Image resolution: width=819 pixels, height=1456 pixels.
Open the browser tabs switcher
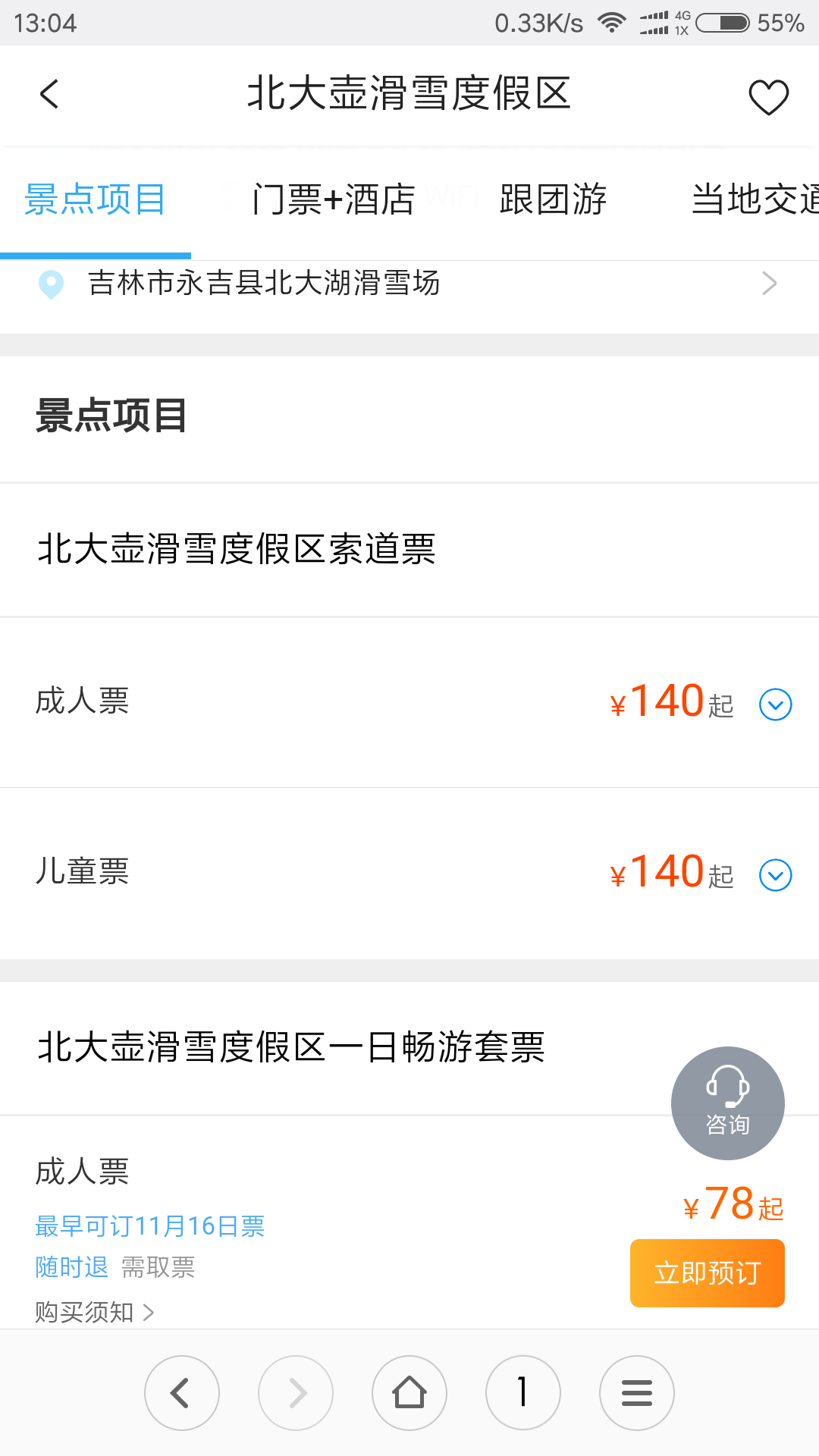coord(523,1393)
